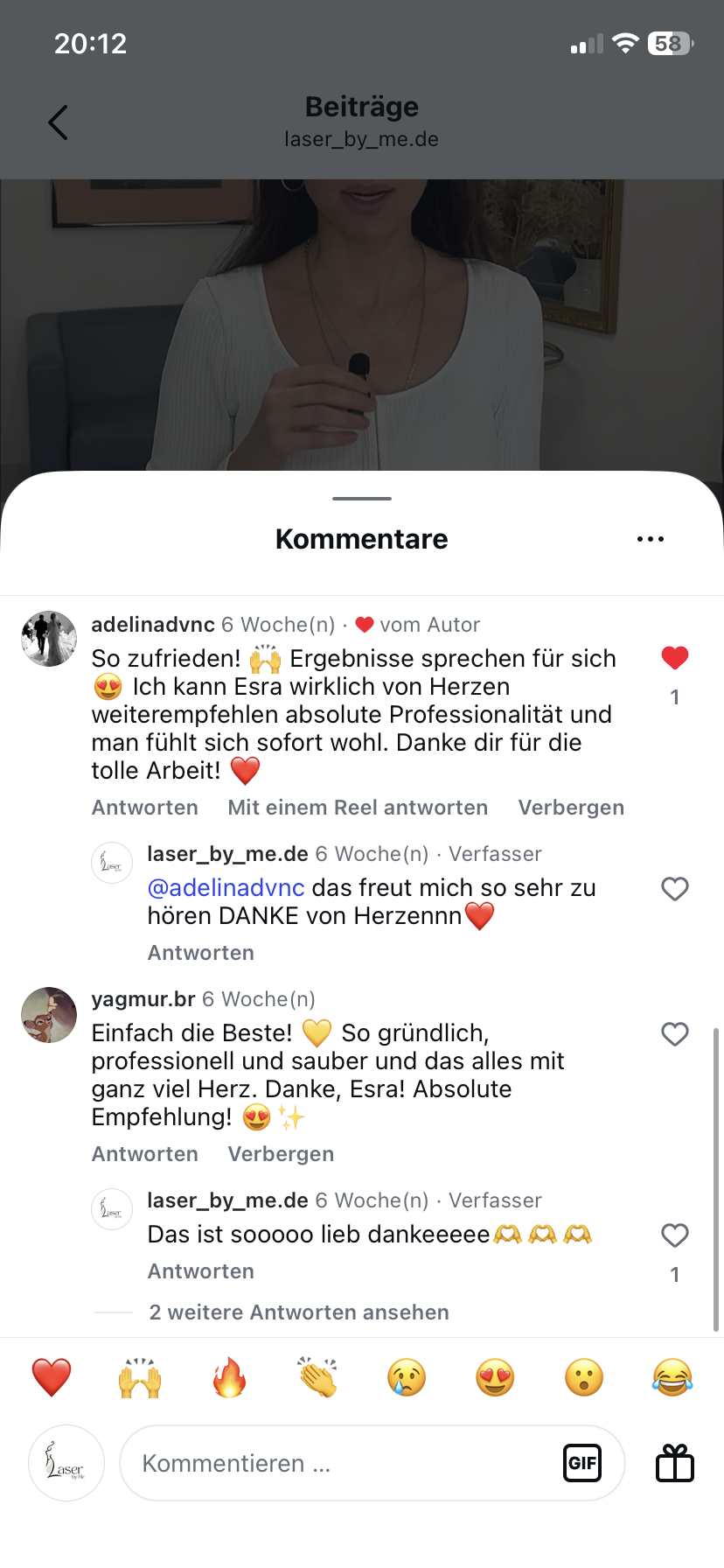The width and height of the screenshot is (724, 1568).
Task: Open the comments overflow menu
Action: (651, 539)
